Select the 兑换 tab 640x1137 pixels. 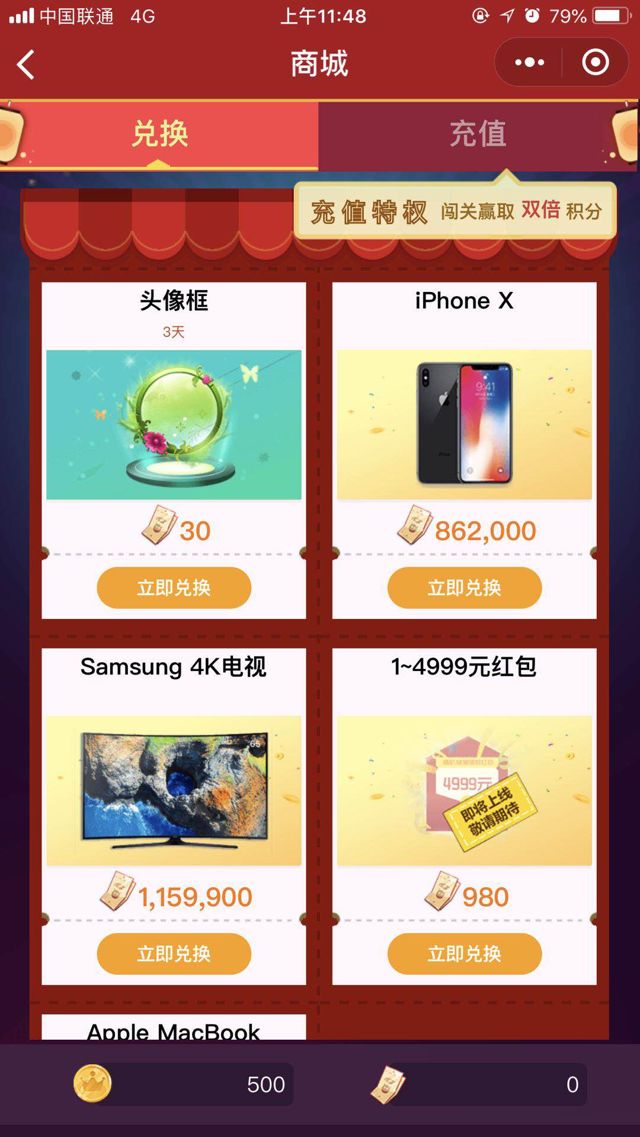160,134
